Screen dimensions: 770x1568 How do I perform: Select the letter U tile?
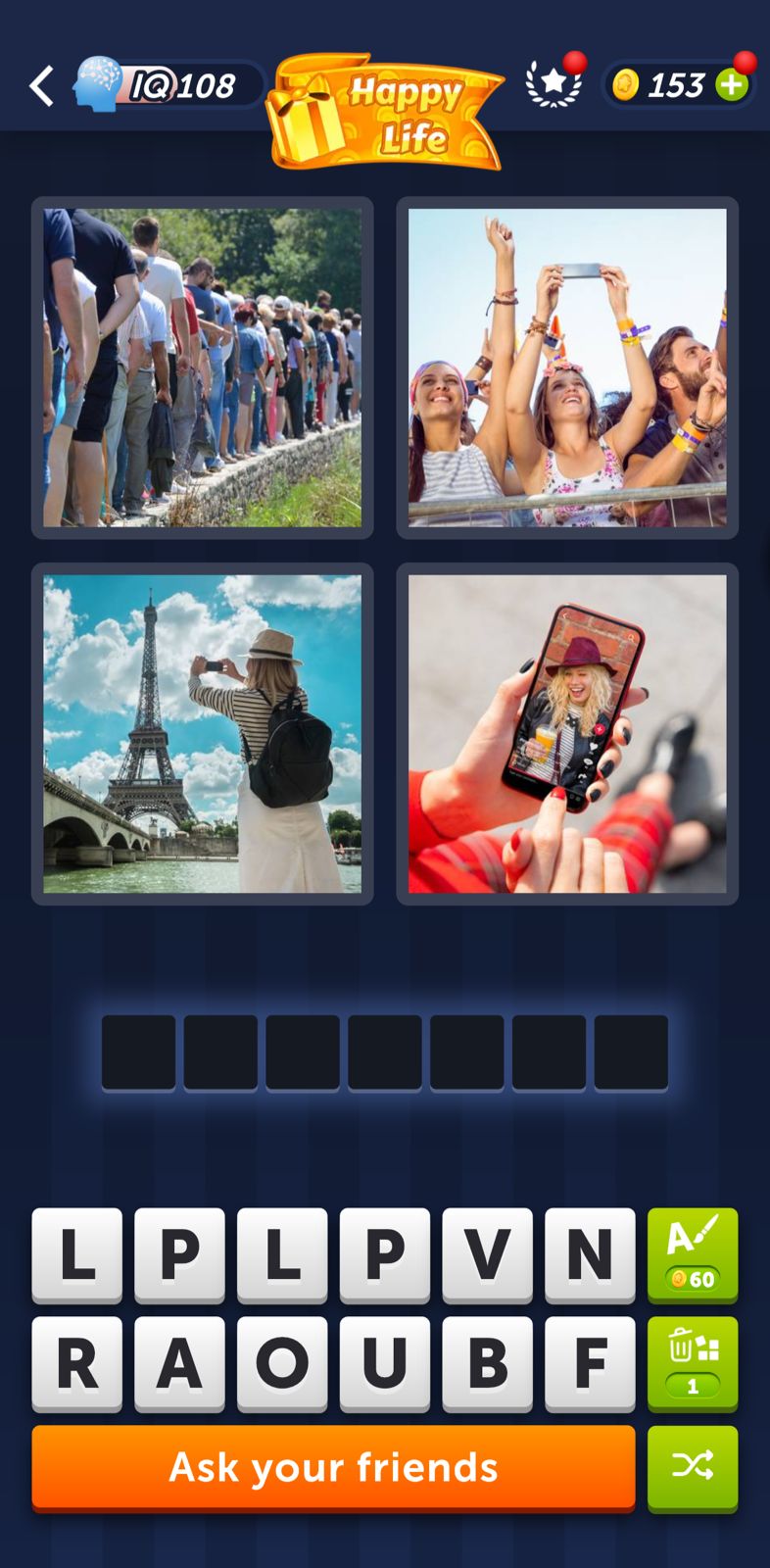tap(385, 1363)
